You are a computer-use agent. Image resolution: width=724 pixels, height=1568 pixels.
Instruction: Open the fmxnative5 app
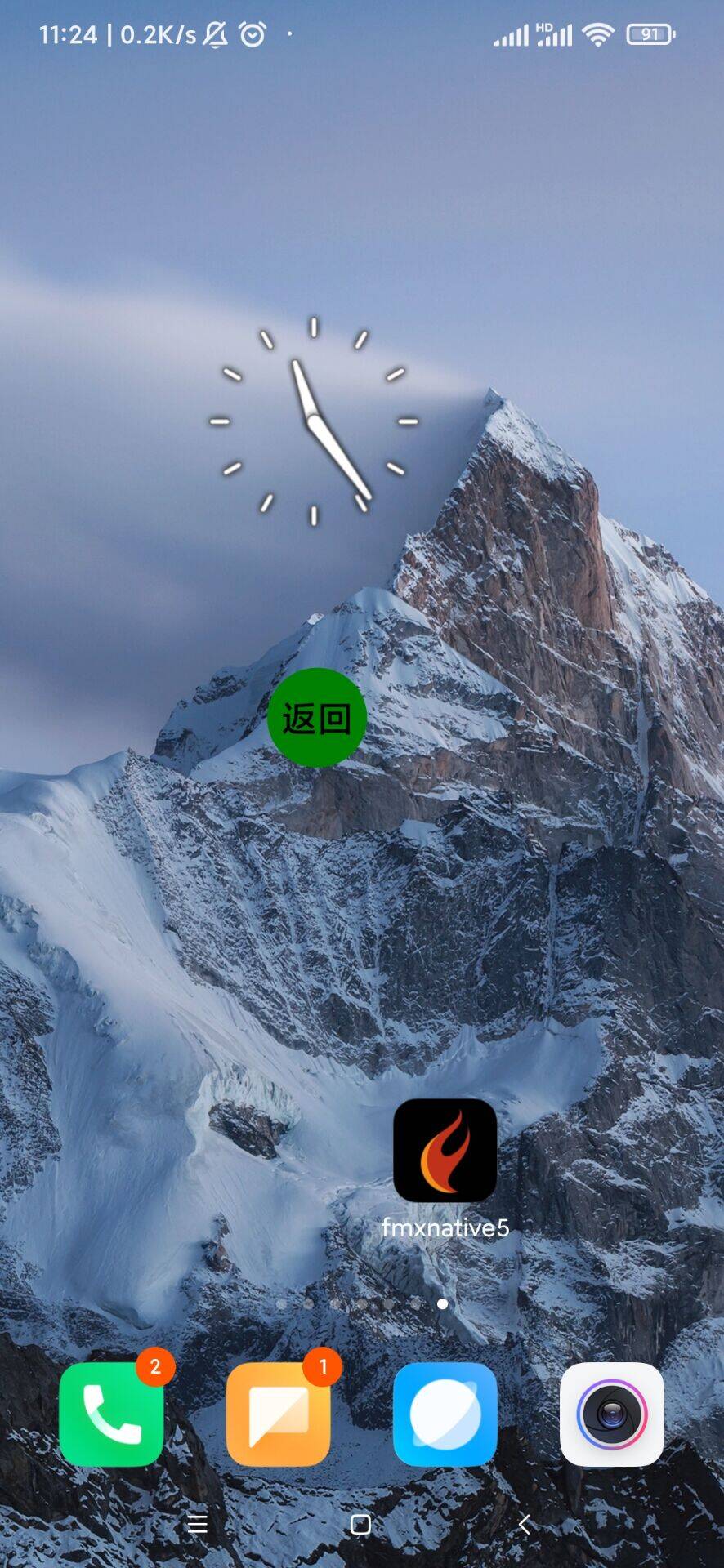point(445,1150)
